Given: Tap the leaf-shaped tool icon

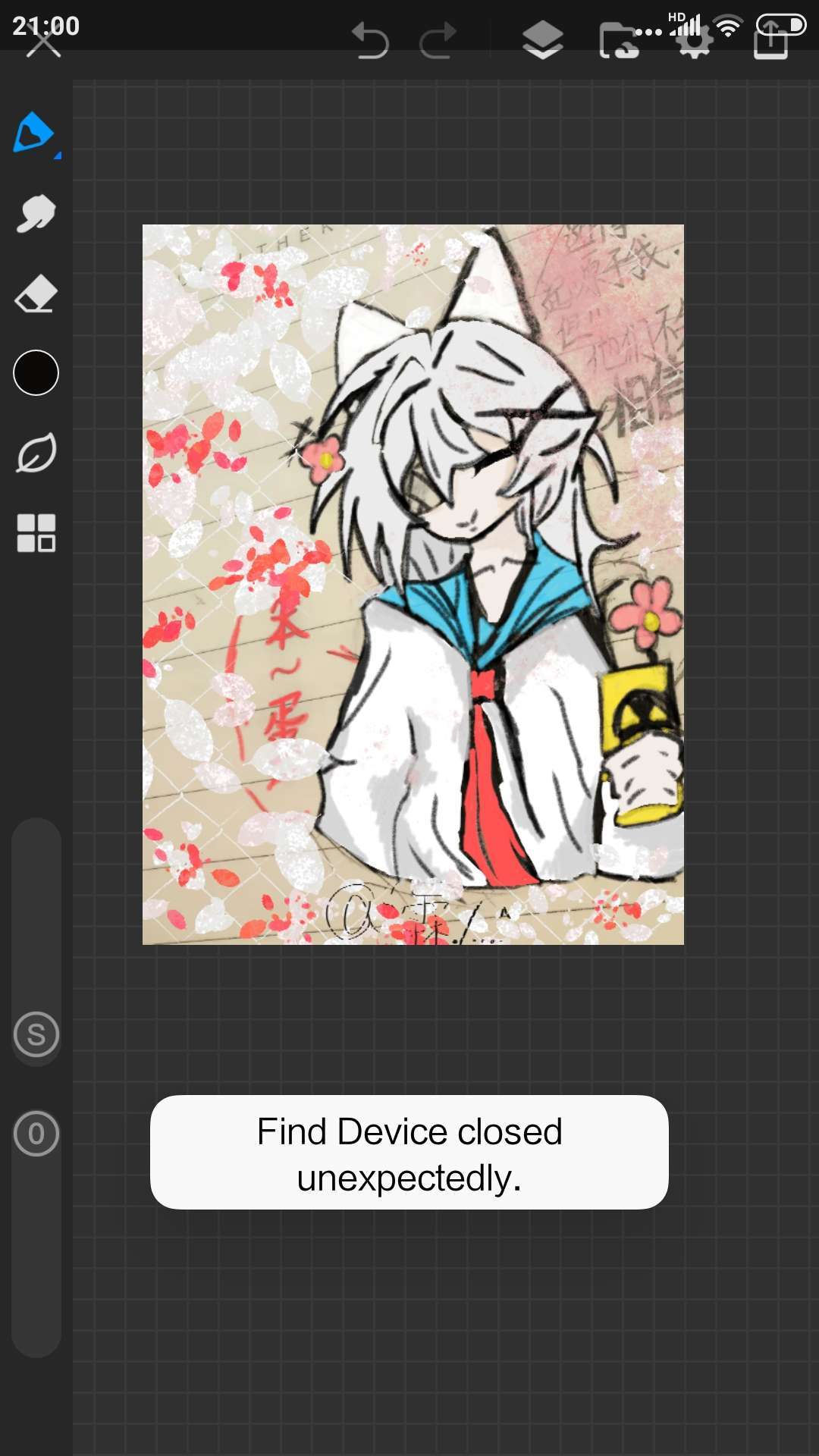Looking at the screenshot, I should point(36,453).
